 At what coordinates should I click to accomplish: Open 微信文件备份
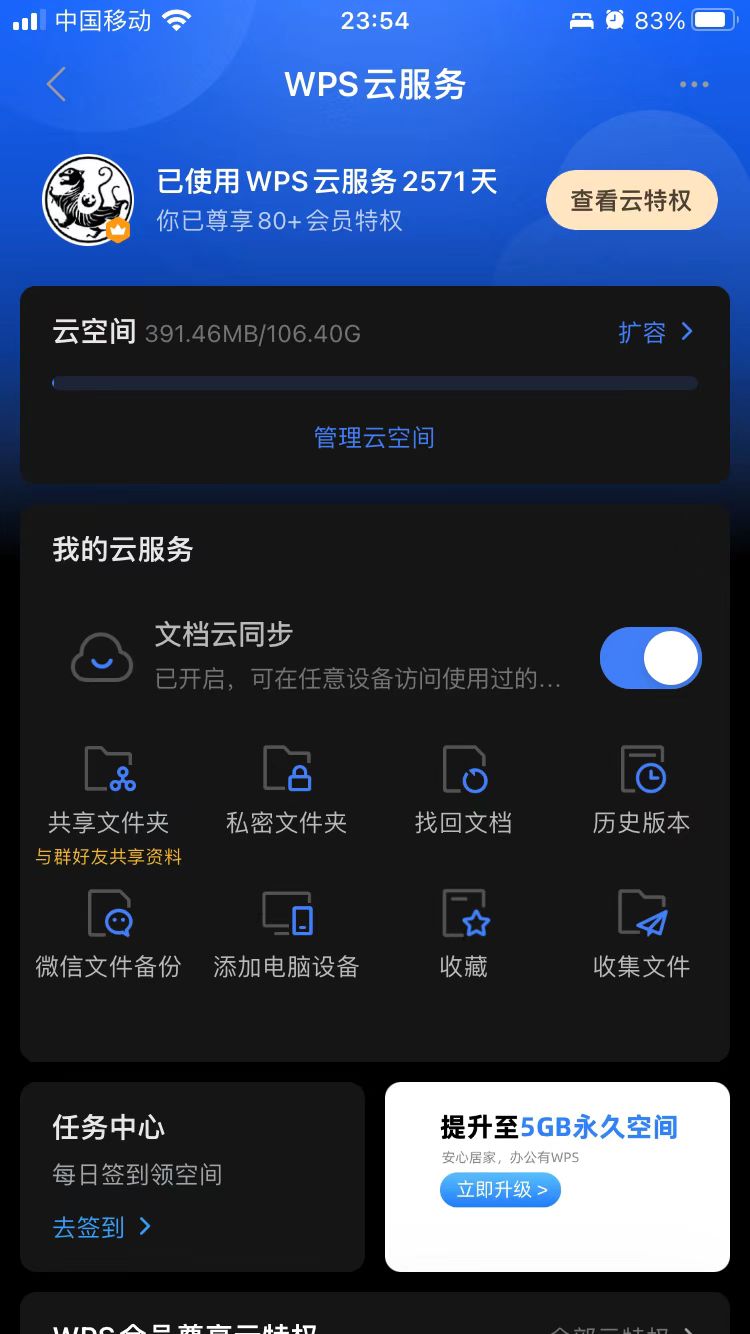click(109, 934)
